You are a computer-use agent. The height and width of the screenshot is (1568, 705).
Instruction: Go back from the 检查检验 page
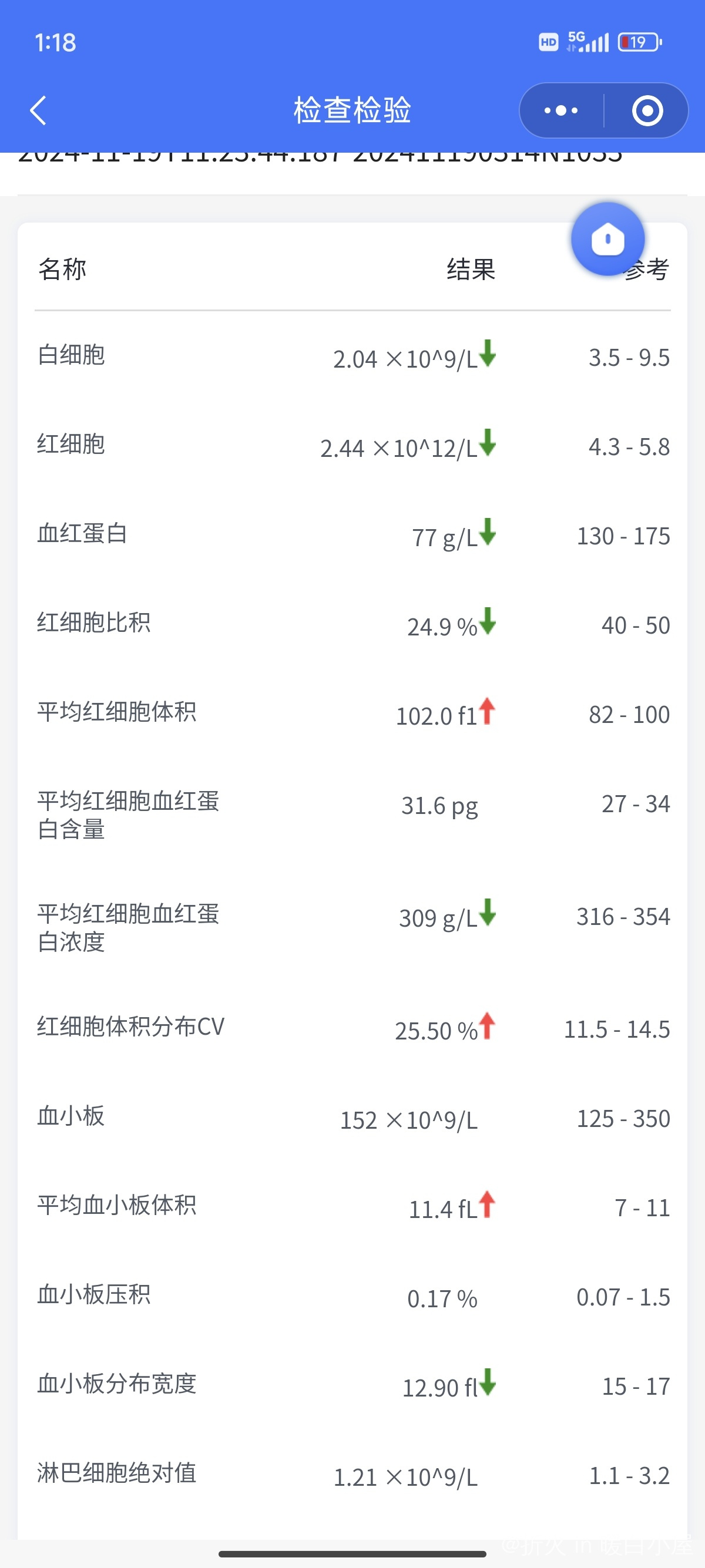38,111
